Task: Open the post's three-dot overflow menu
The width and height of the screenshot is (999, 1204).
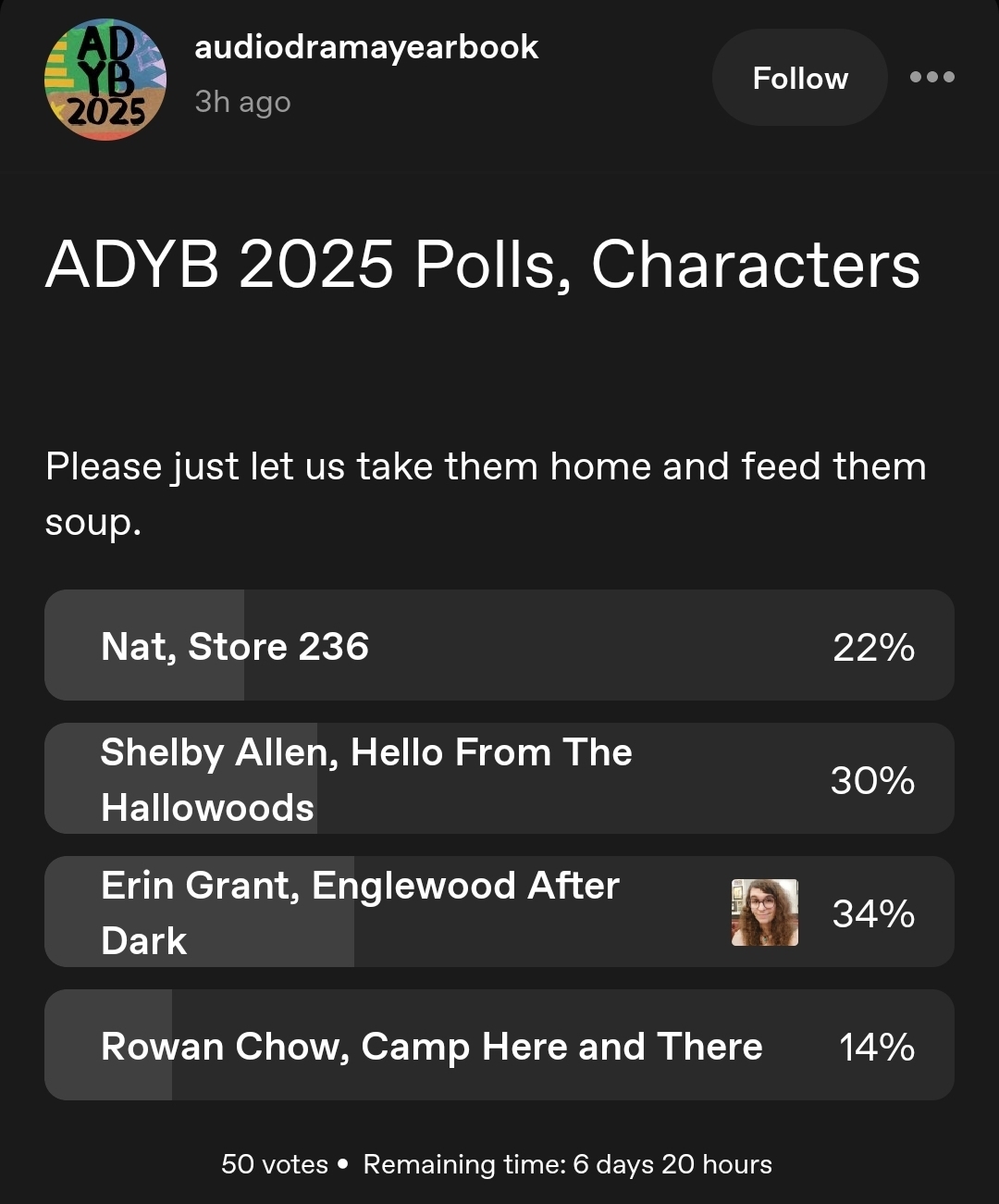Action: [x=931, y=78]
